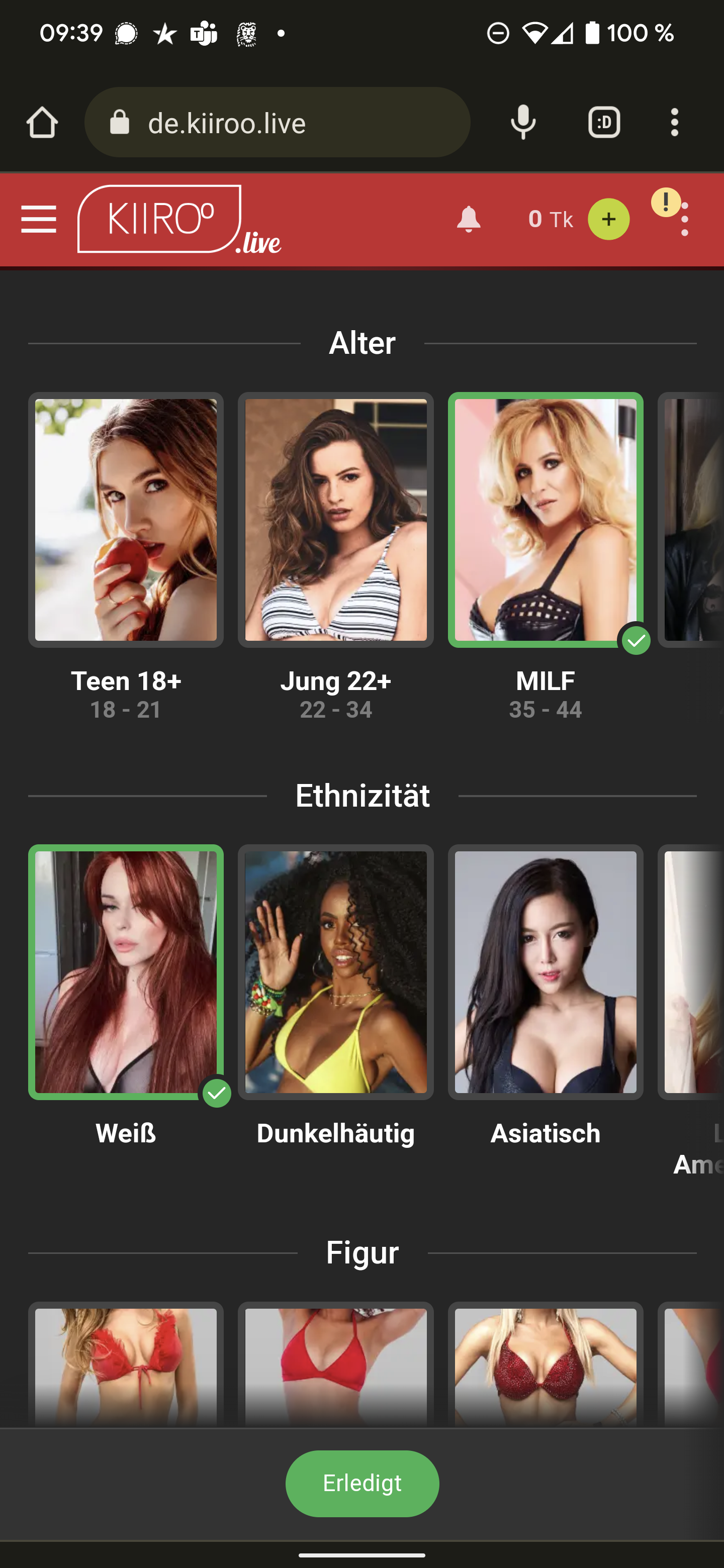
Task: Confirm the selection with Erledigt
Action: pos(361,1483)
